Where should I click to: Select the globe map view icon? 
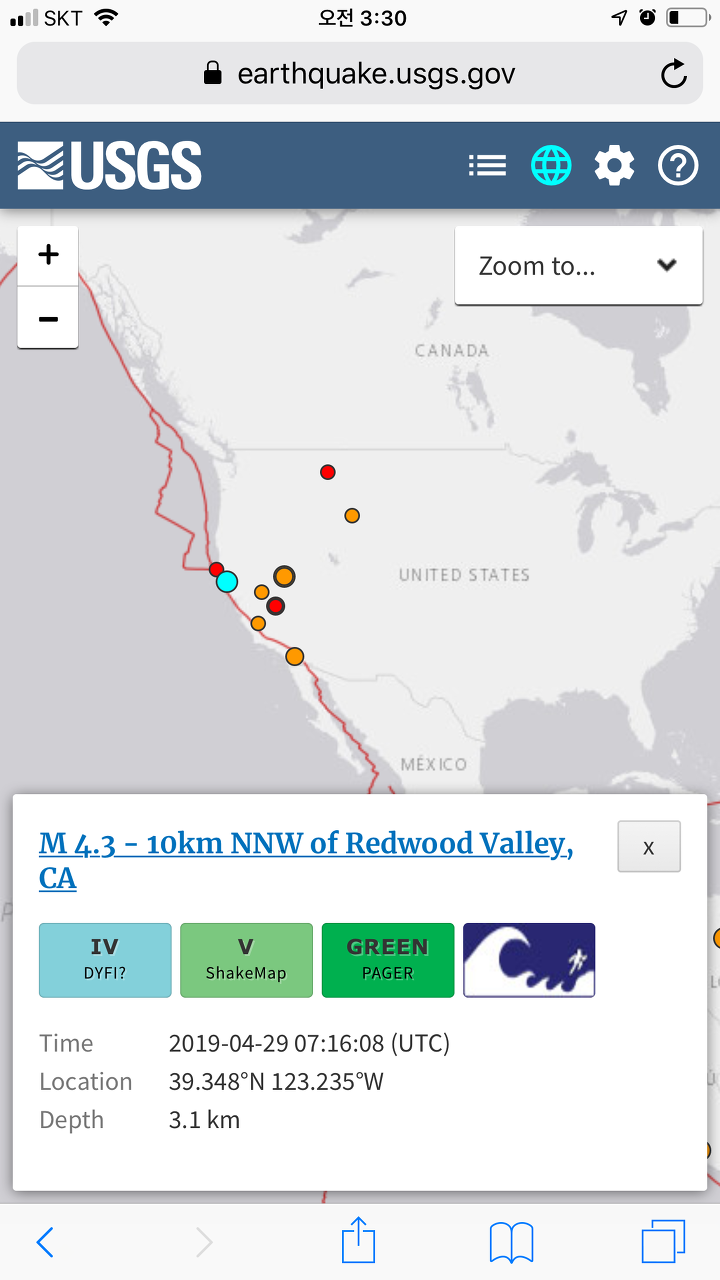tap(551, 165)
